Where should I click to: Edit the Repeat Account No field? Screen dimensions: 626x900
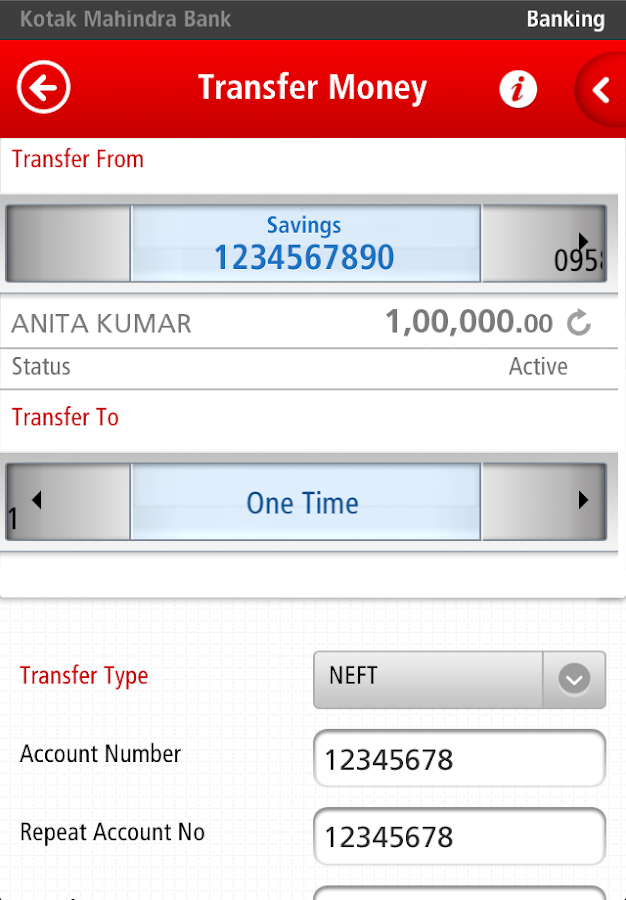(459, 836)
